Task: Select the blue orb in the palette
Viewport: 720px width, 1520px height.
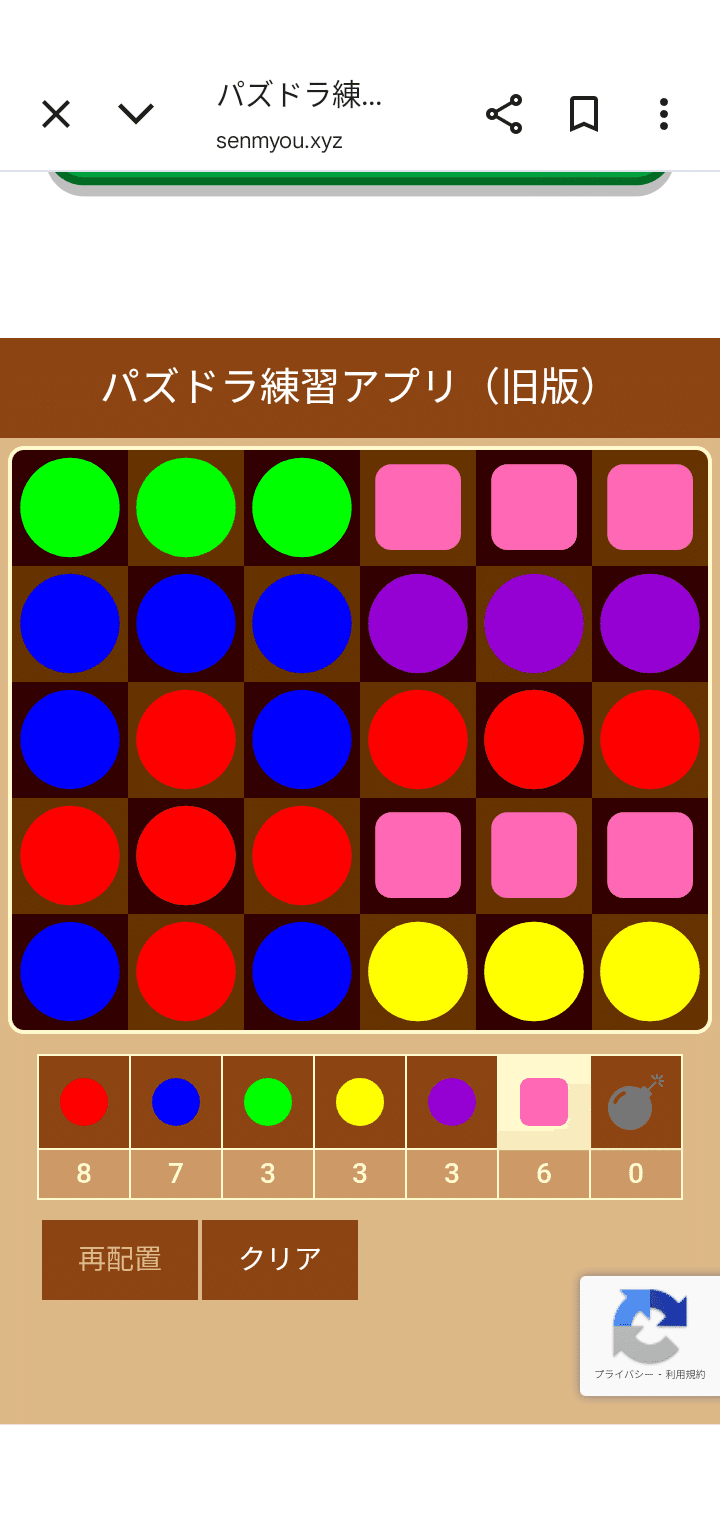Action: (x=176, y=1102)
